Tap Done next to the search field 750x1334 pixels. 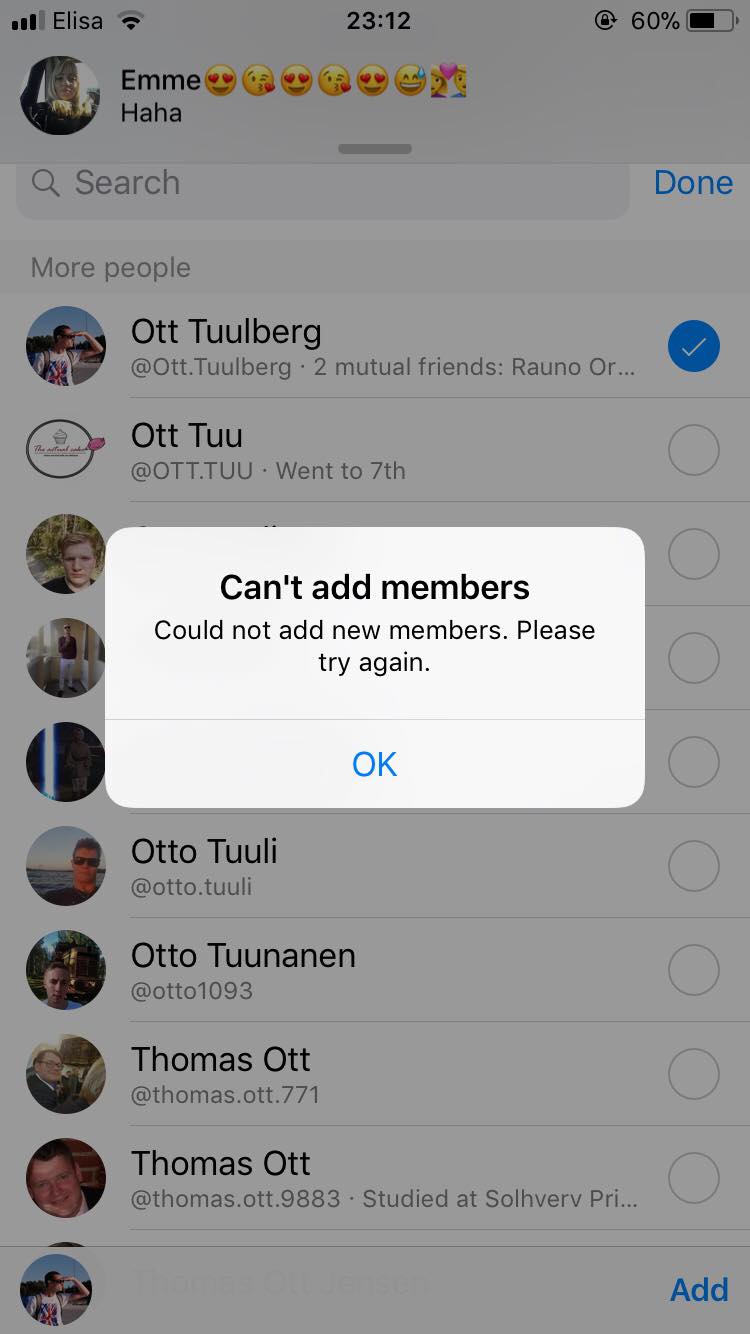pyautogui.click(x=693, y=183)
